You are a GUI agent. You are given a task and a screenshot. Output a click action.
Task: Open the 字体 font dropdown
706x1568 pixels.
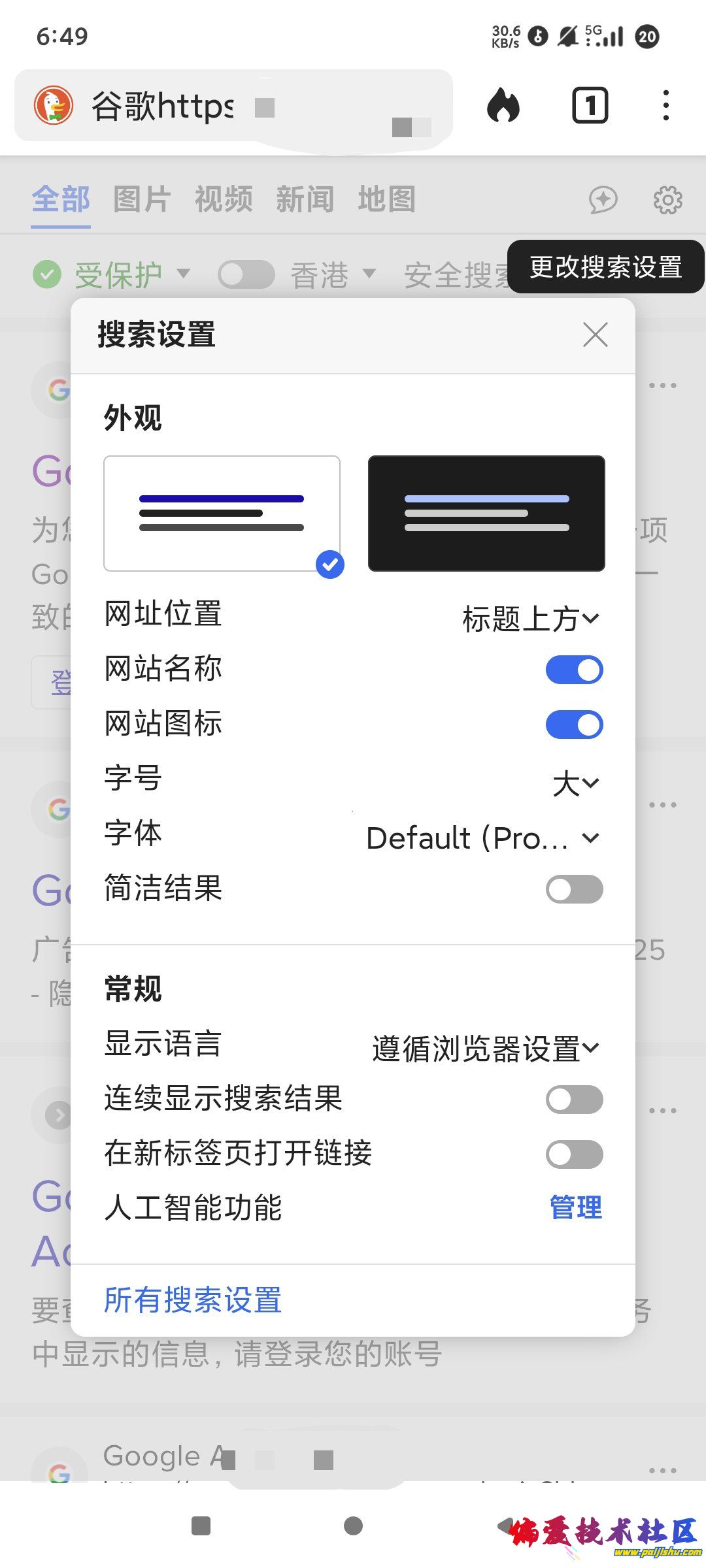pyautogui.click(x=482, y=838)
